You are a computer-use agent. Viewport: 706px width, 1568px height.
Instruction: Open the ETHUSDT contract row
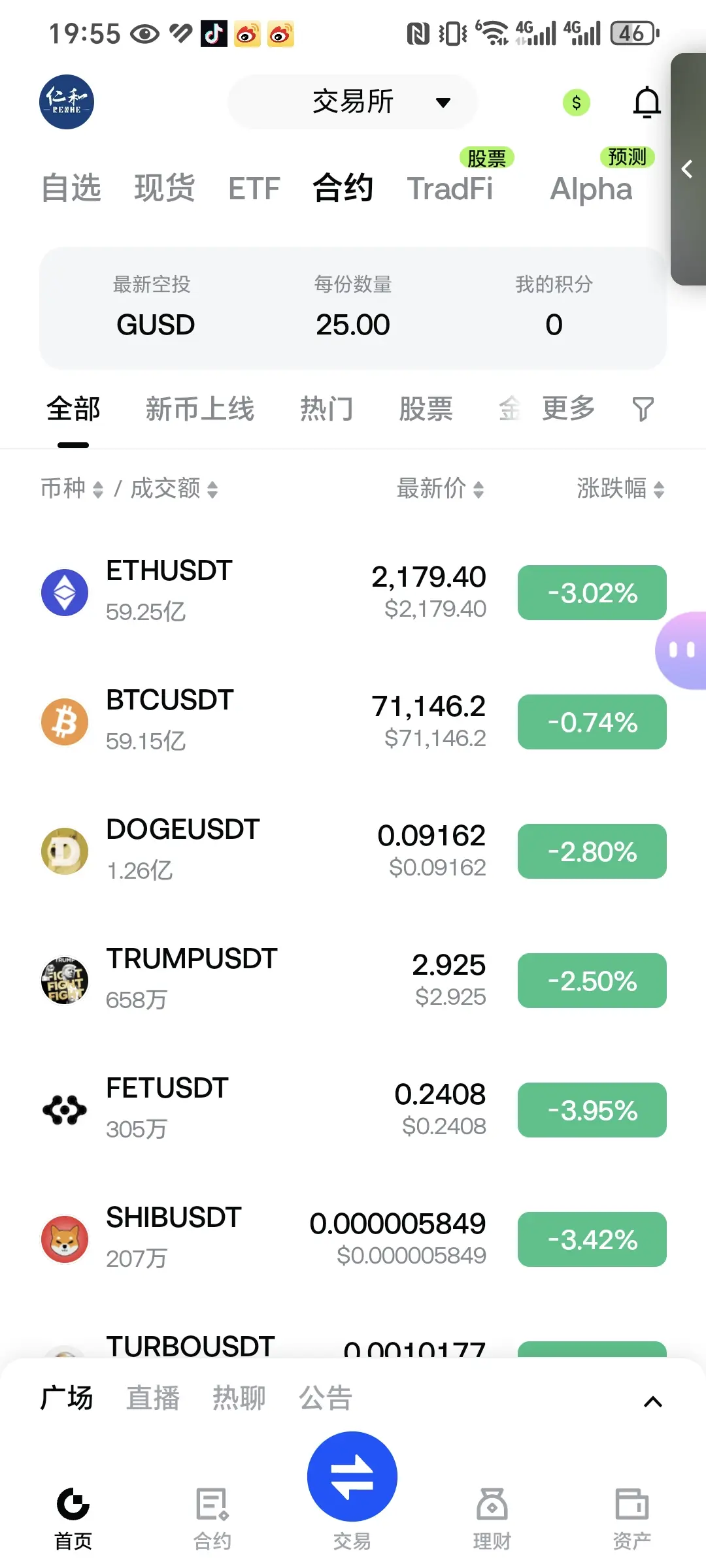point(261,592)
